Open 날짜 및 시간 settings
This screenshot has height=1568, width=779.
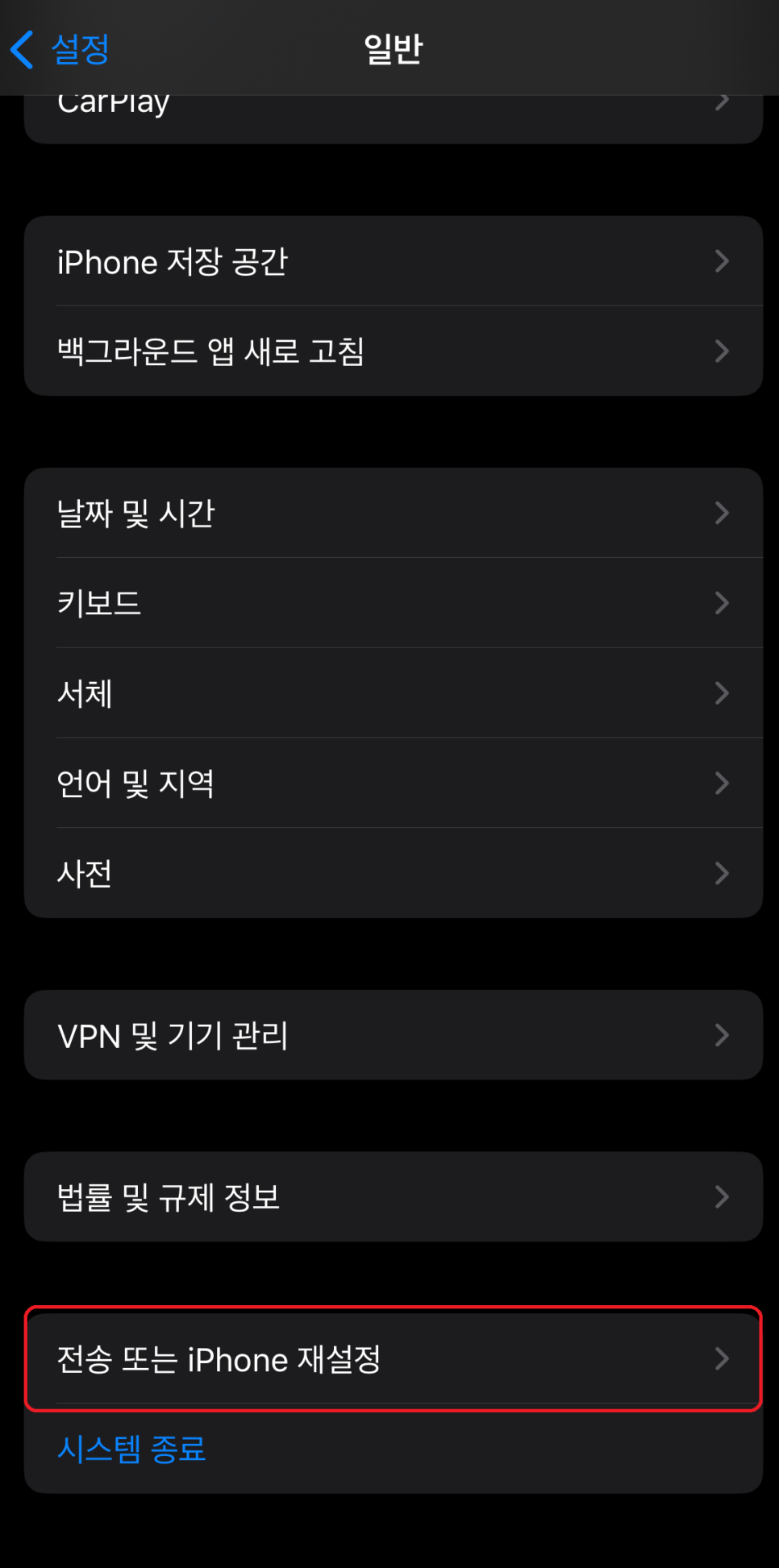coord(394,513)
